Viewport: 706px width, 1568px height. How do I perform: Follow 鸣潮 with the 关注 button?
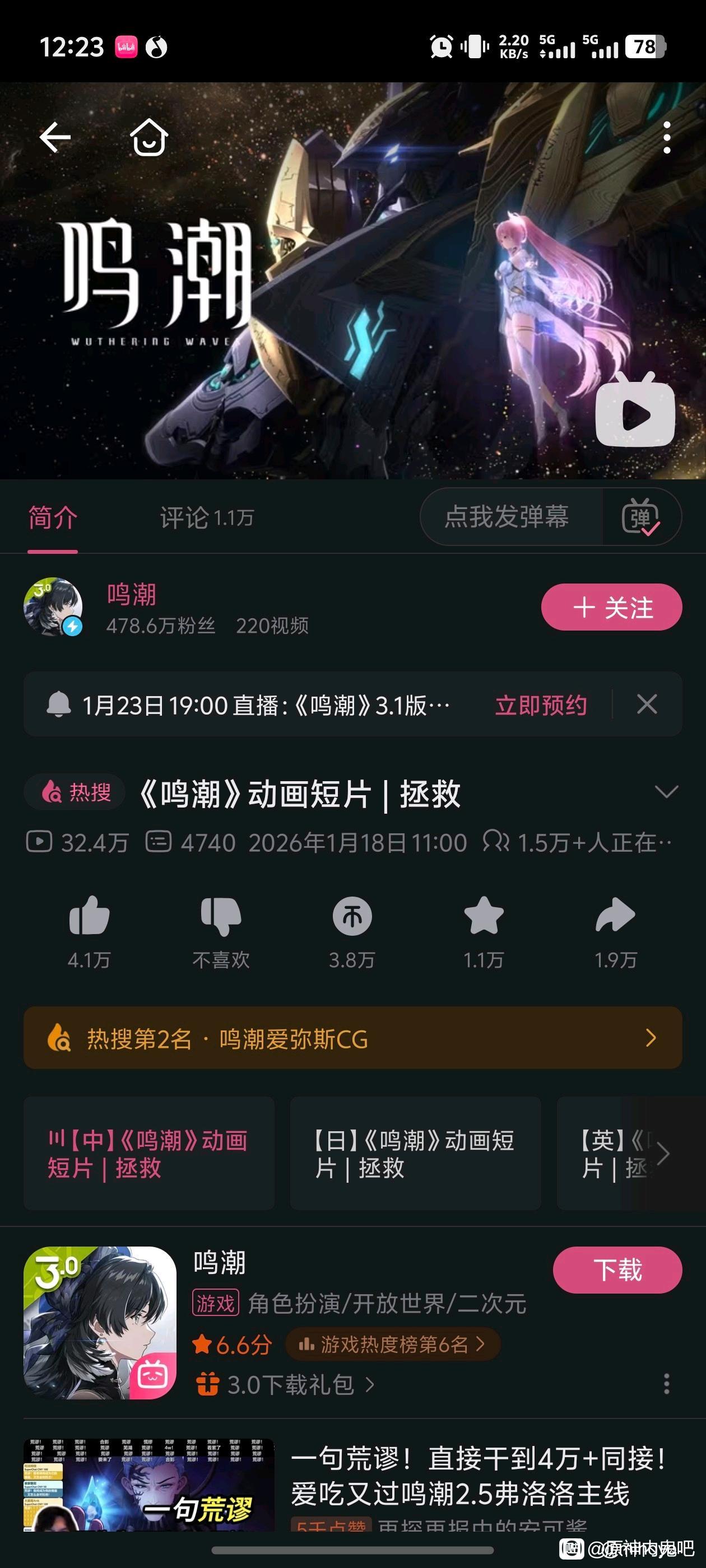click(611, 608)
